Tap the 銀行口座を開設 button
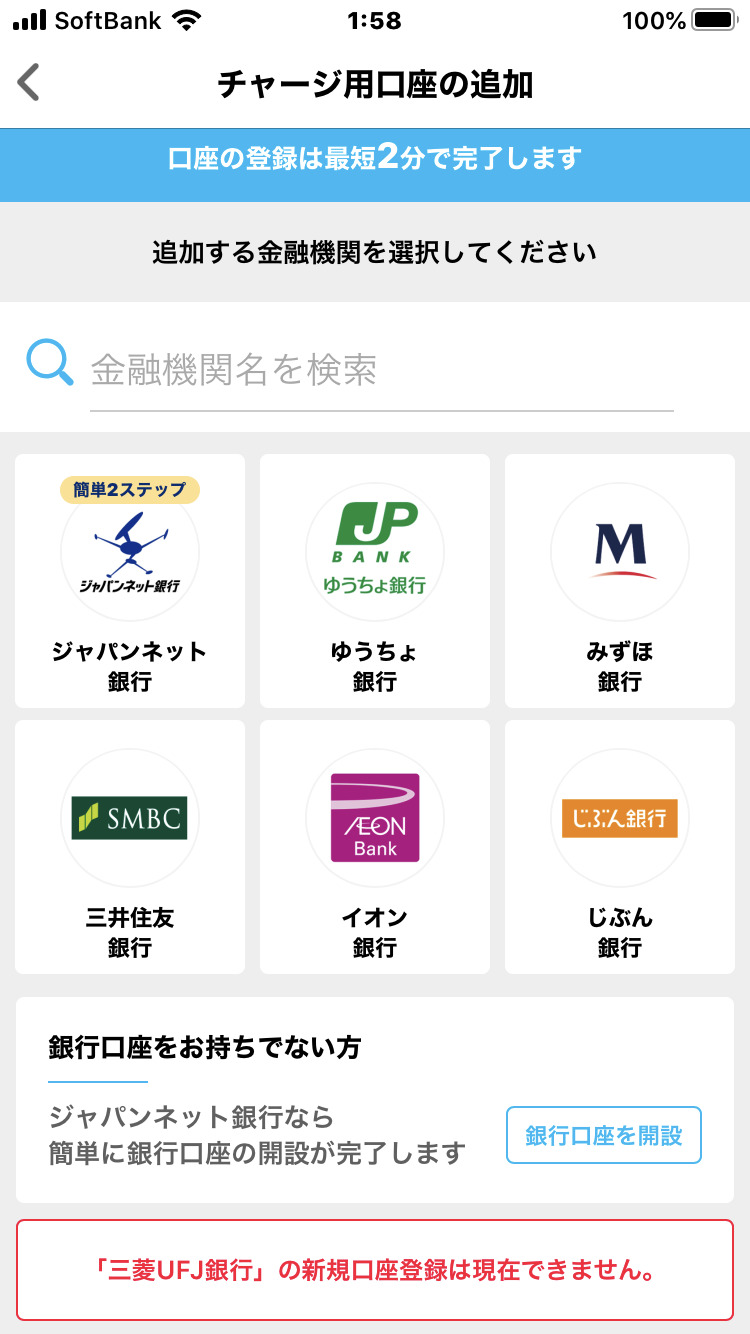The image size is (750, 1334). tap(603, 1135)
